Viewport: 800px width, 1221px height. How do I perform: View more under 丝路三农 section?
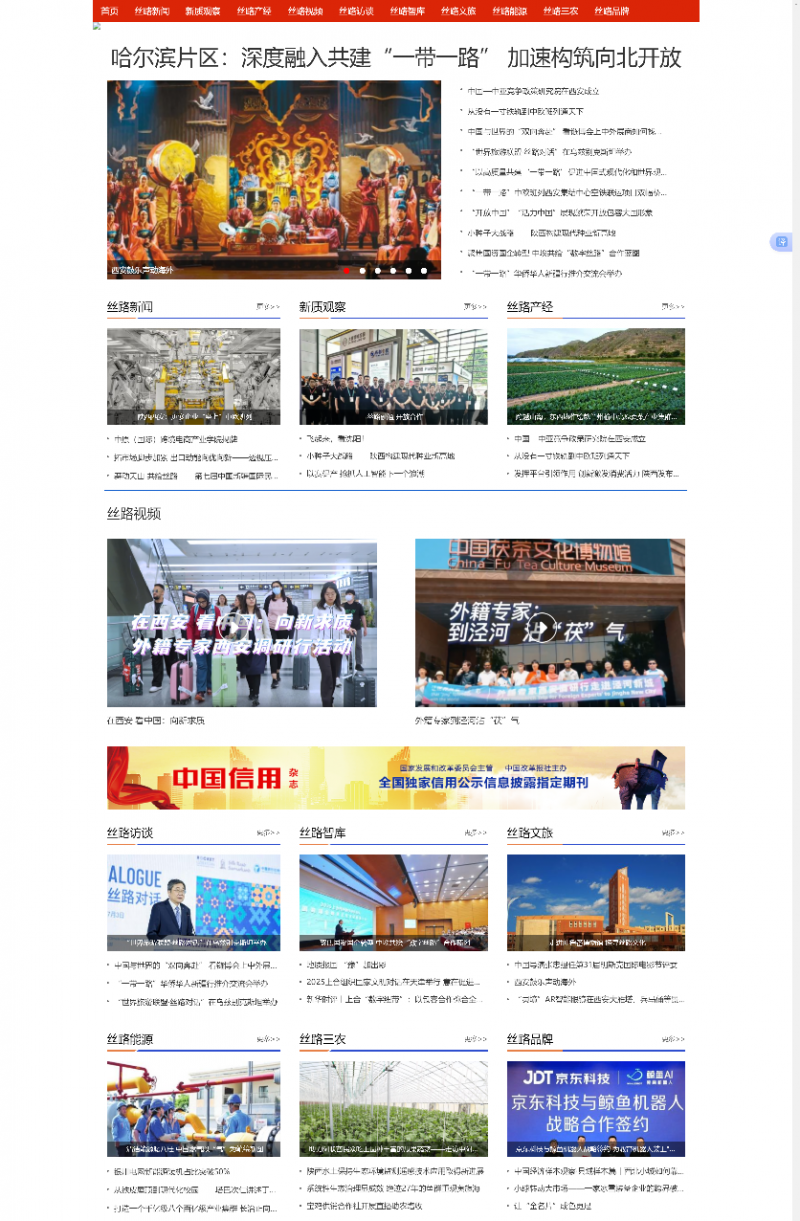click(x=475, y=1040)
